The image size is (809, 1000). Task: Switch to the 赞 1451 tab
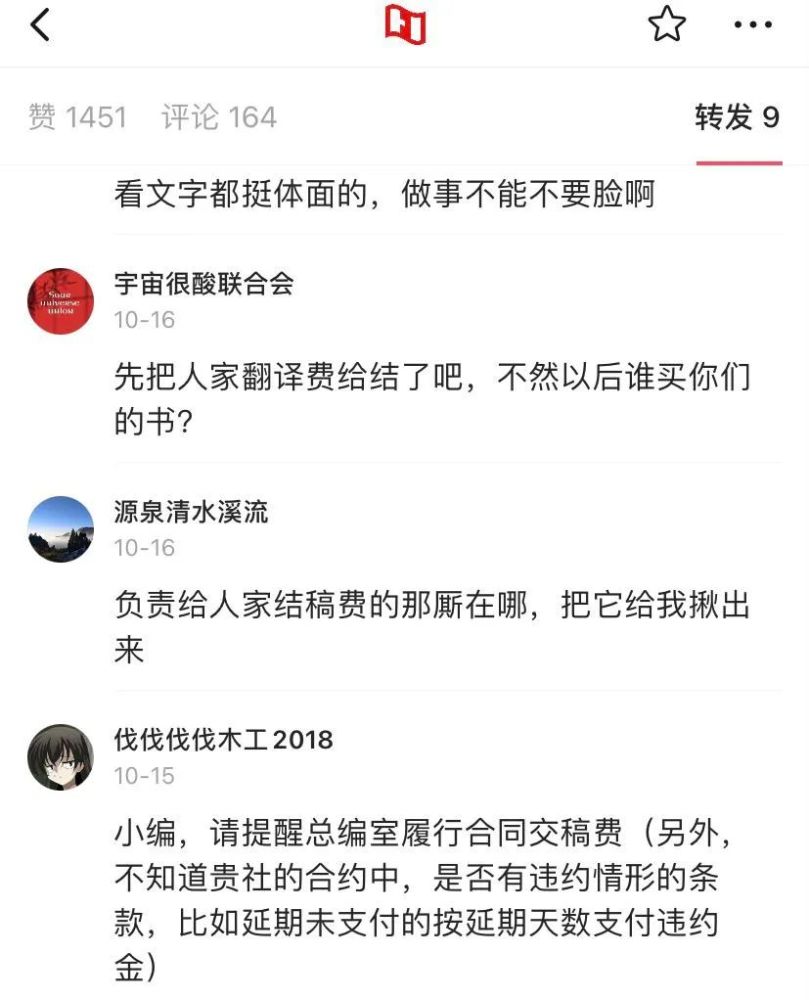(x=77, y=118)
